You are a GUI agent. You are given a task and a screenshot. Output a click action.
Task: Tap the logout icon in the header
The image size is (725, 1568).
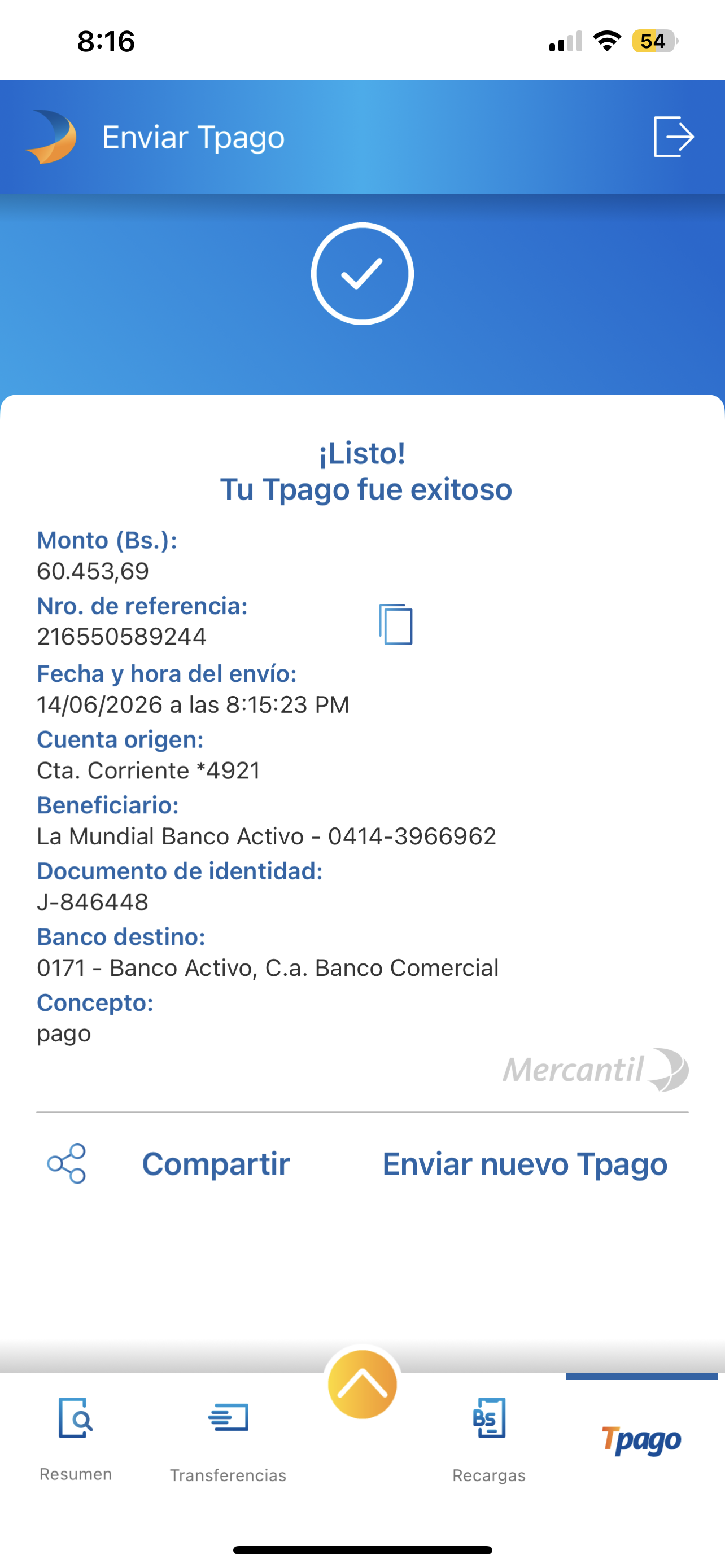(674, 137)
